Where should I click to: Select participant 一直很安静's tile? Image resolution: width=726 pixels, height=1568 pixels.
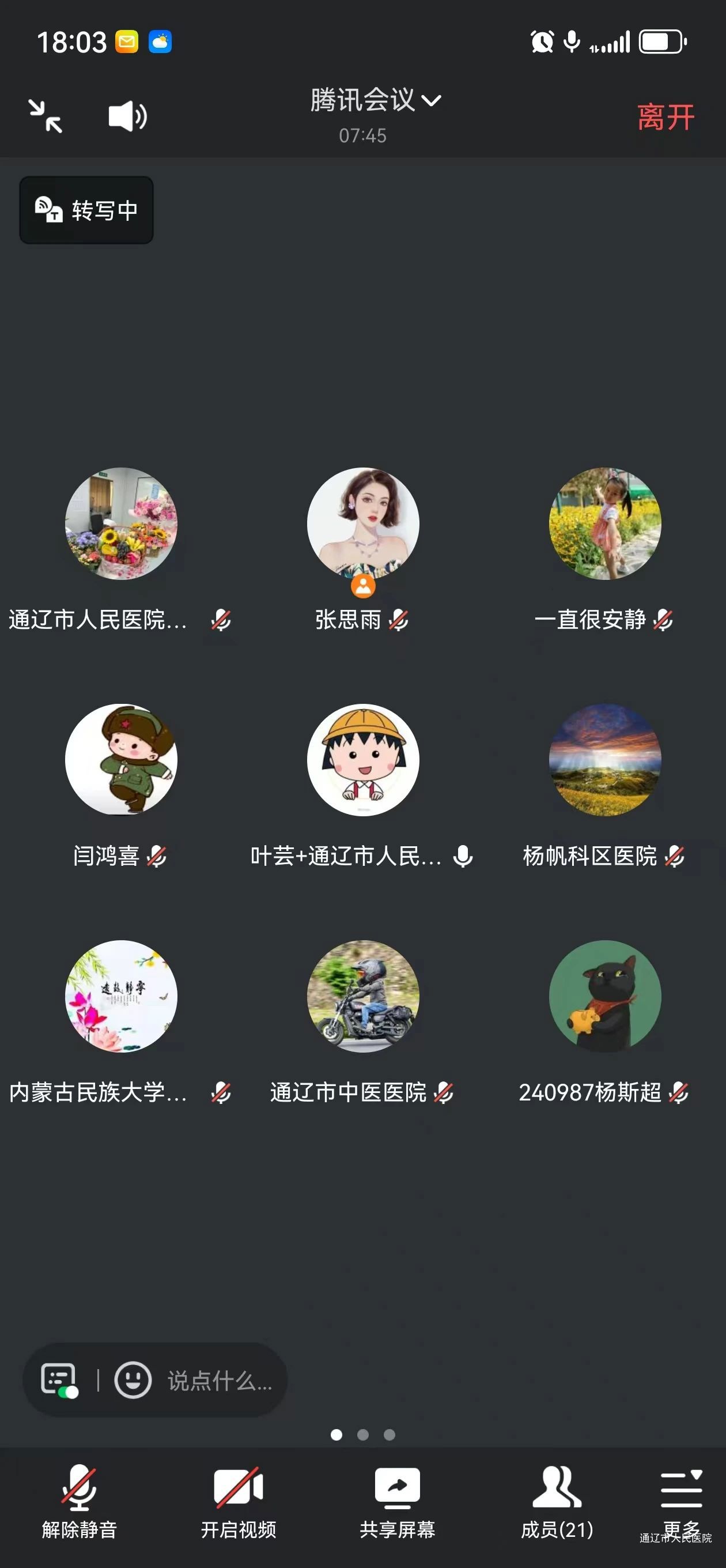[x=605, y=523]
